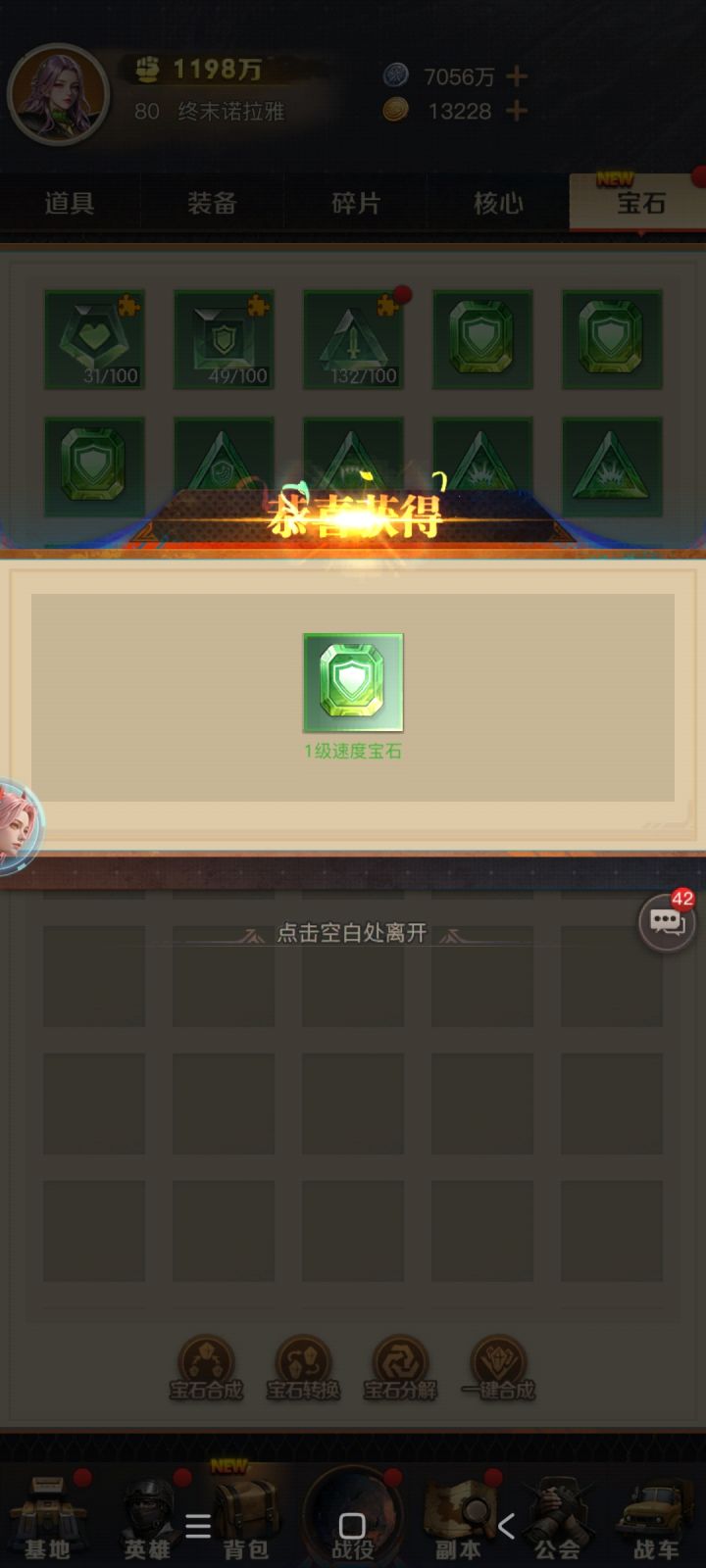Screen dimensions: 706x1568
Task: Tap the plus button next to 7056万 currency
Action: point(518,76)
